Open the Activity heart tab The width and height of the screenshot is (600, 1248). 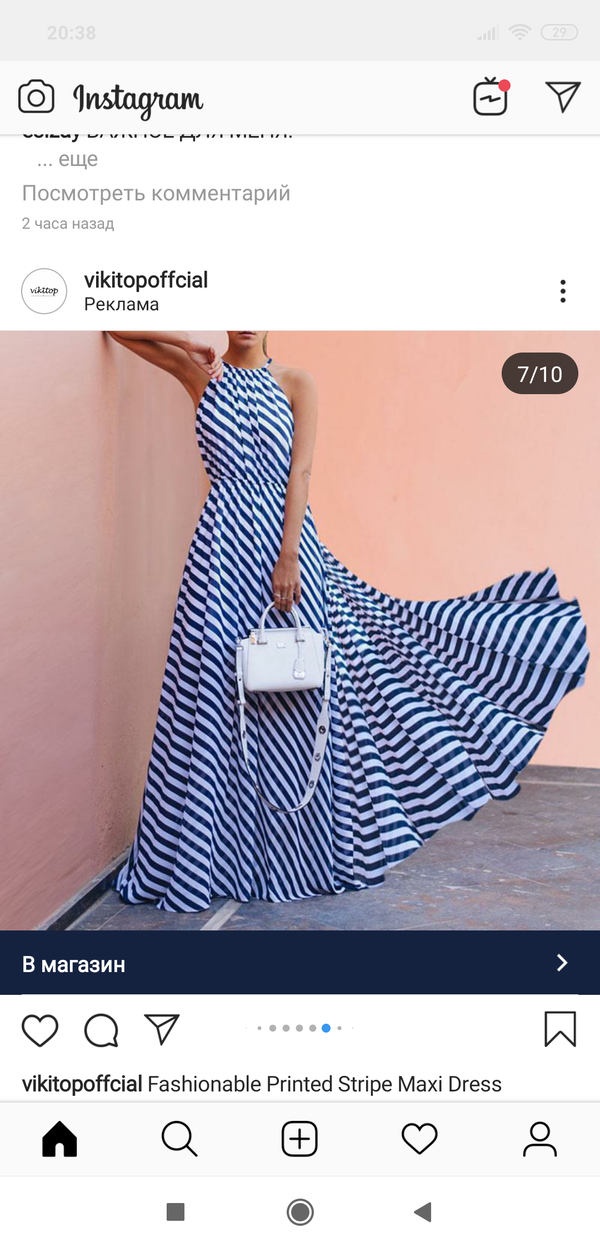pos(419,1139)
